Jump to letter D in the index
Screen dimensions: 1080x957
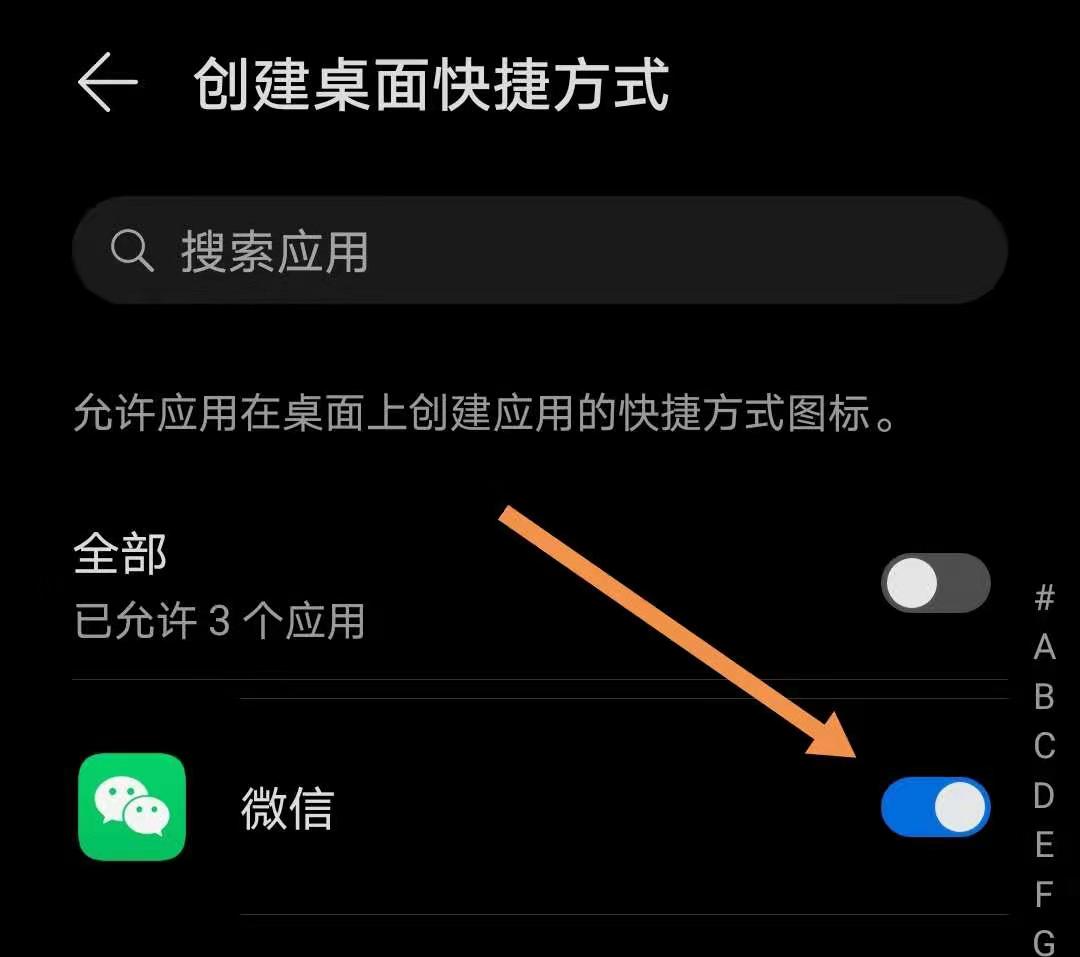point(1044,796)
